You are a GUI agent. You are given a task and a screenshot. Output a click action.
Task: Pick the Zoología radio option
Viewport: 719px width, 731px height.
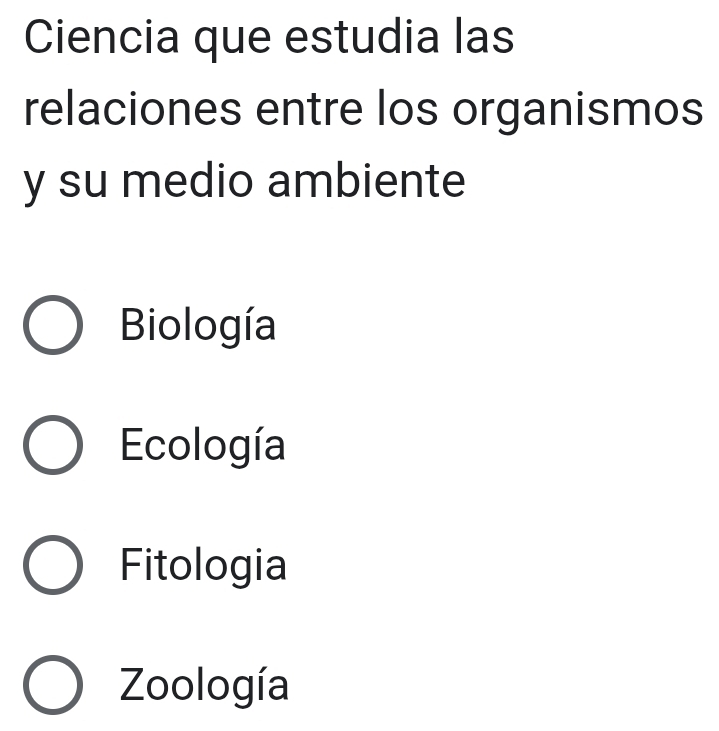click(x=53, y=685)
